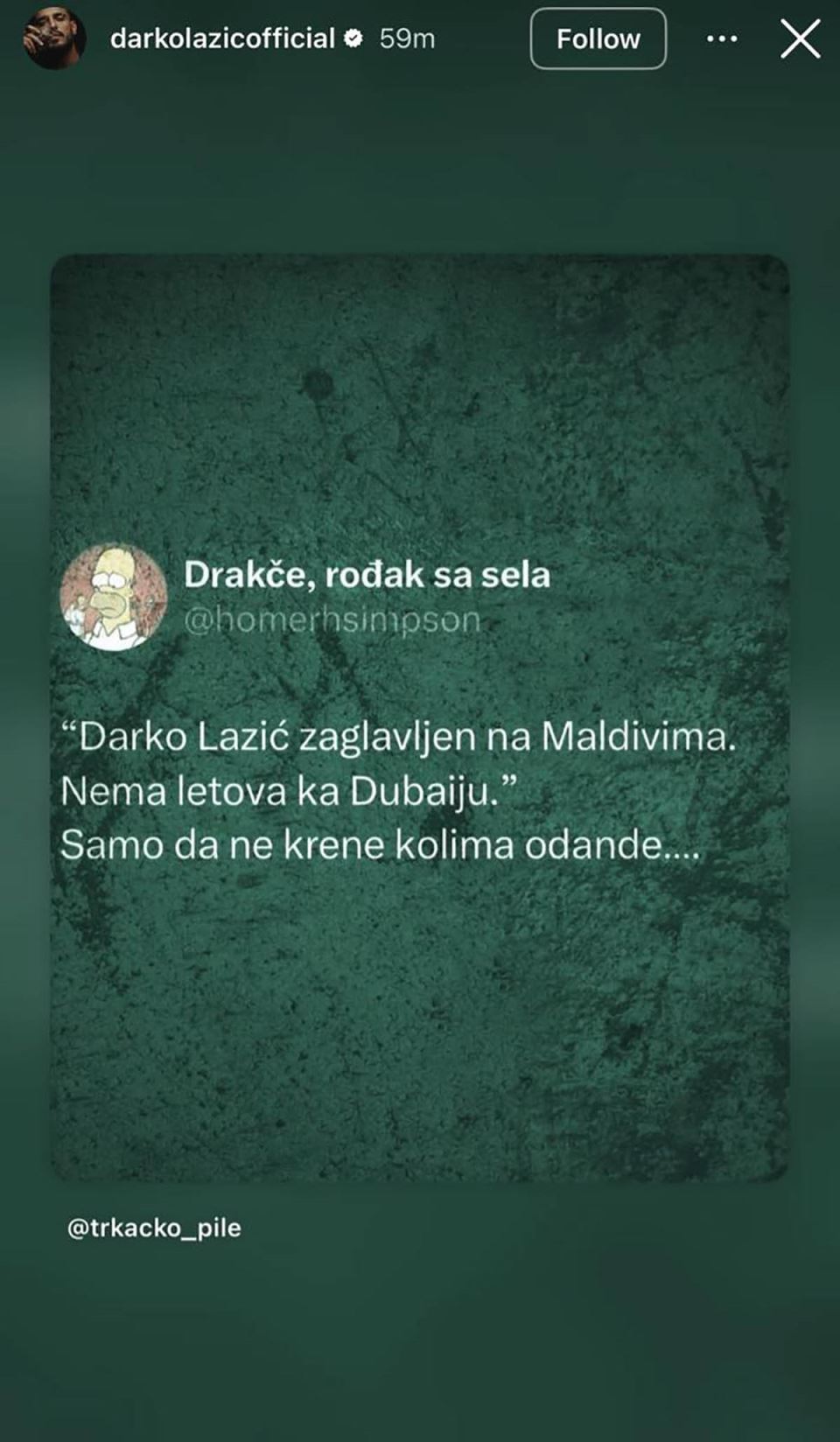
Task: Open the @homerhsimpson account handle
Action: 331,618
